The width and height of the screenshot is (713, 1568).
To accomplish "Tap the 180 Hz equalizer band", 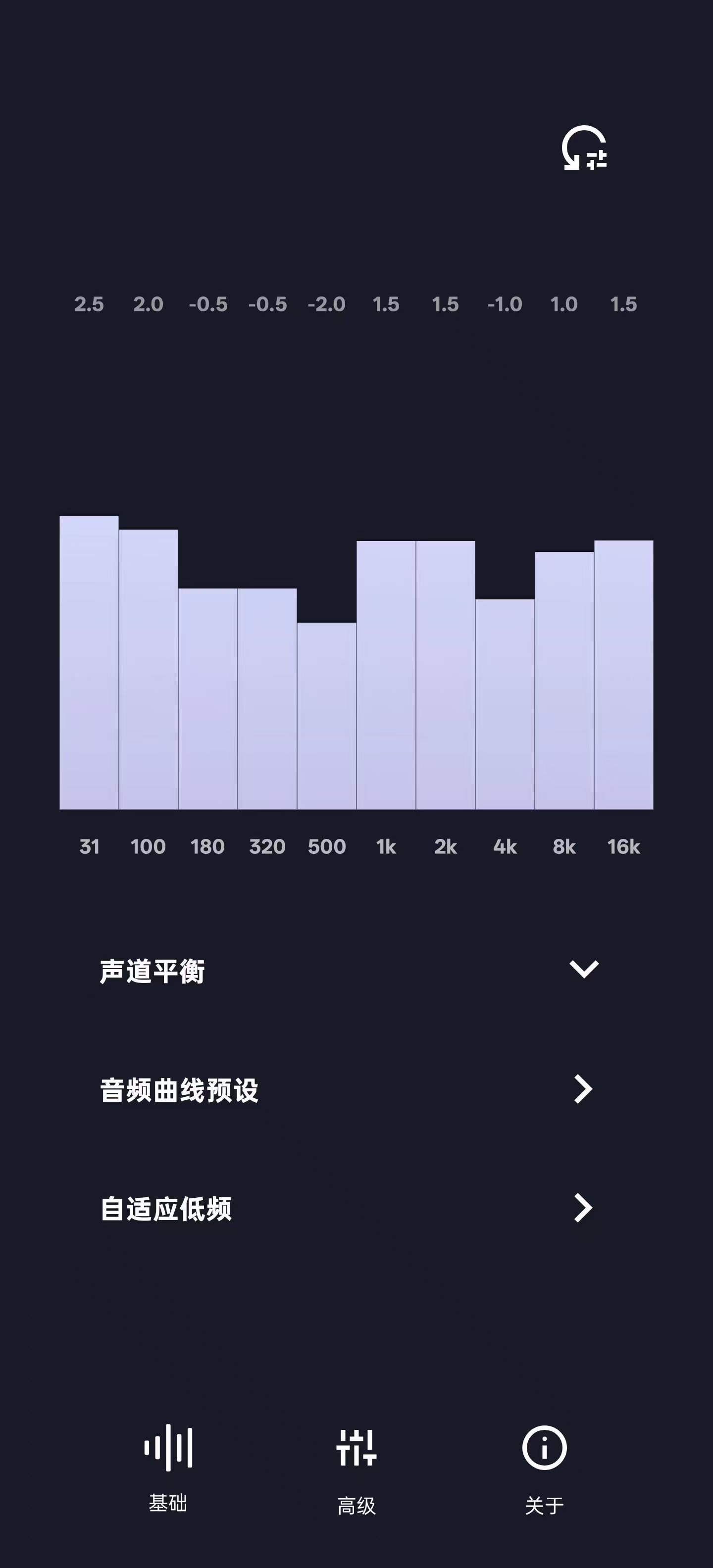I will (207, 699).
